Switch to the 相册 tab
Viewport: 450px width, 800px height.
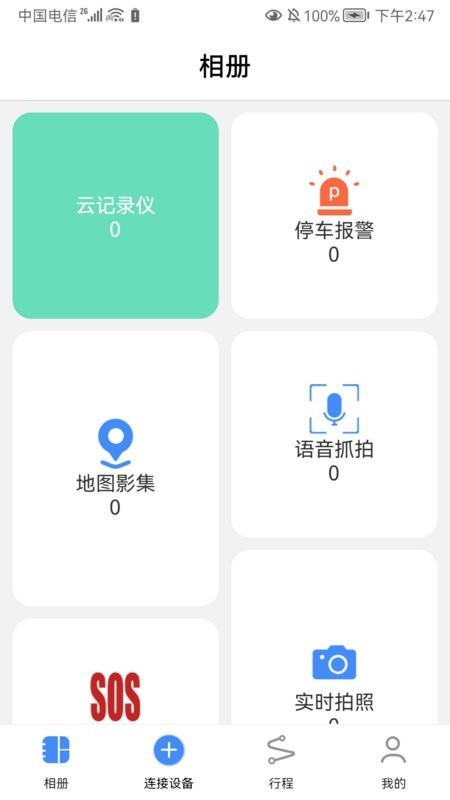56,762
